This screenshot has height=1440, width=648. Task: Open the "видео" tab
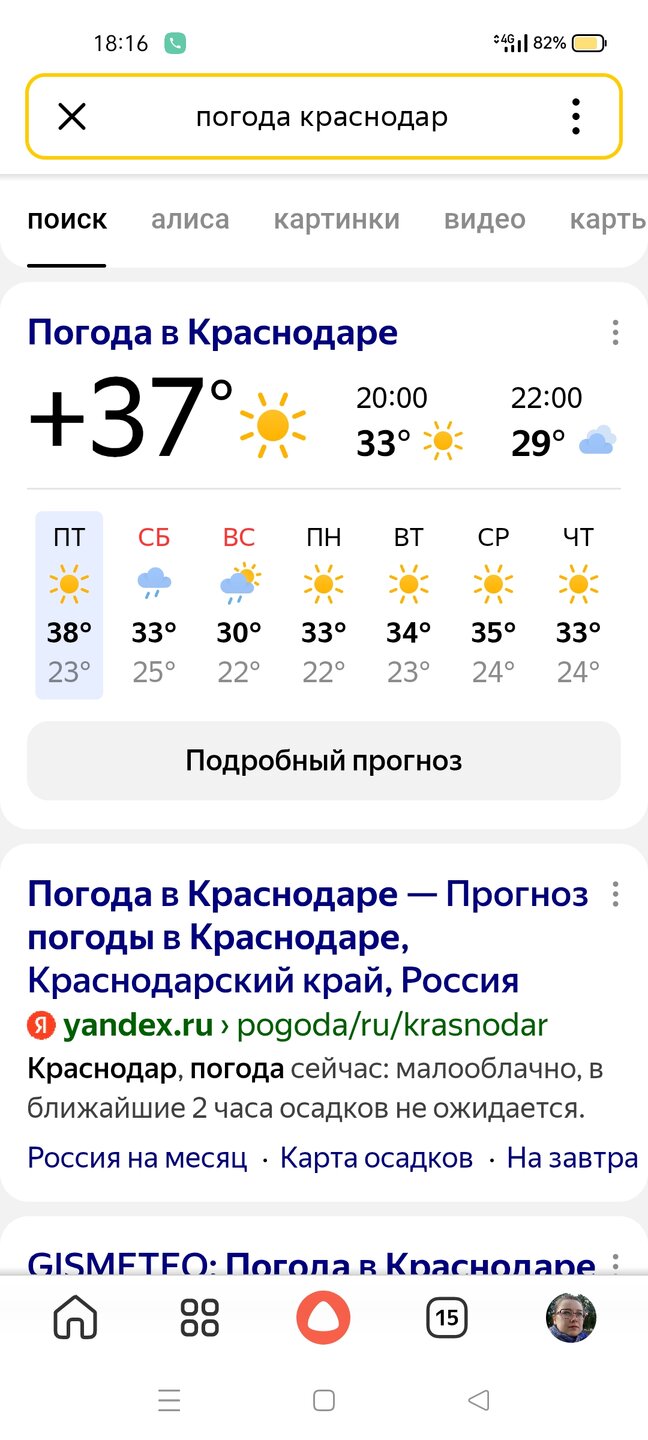coord(485,219)
